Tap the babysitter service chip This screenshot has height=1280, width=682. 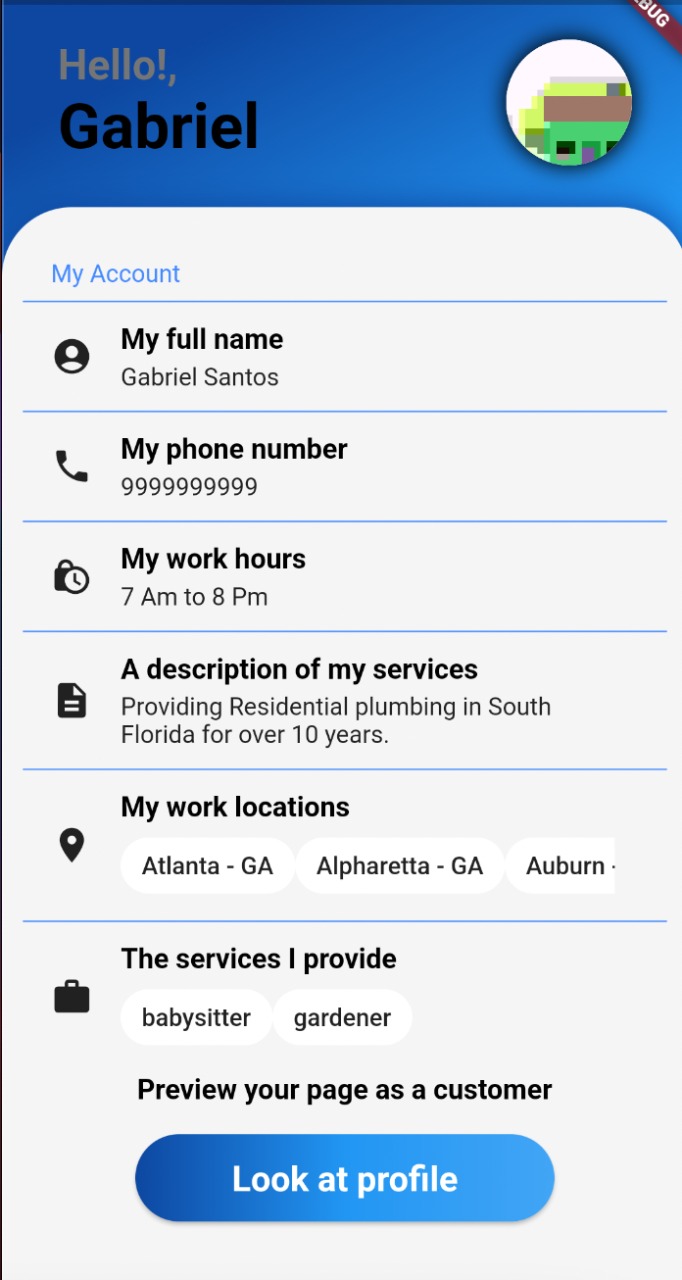pos(196,1018)
